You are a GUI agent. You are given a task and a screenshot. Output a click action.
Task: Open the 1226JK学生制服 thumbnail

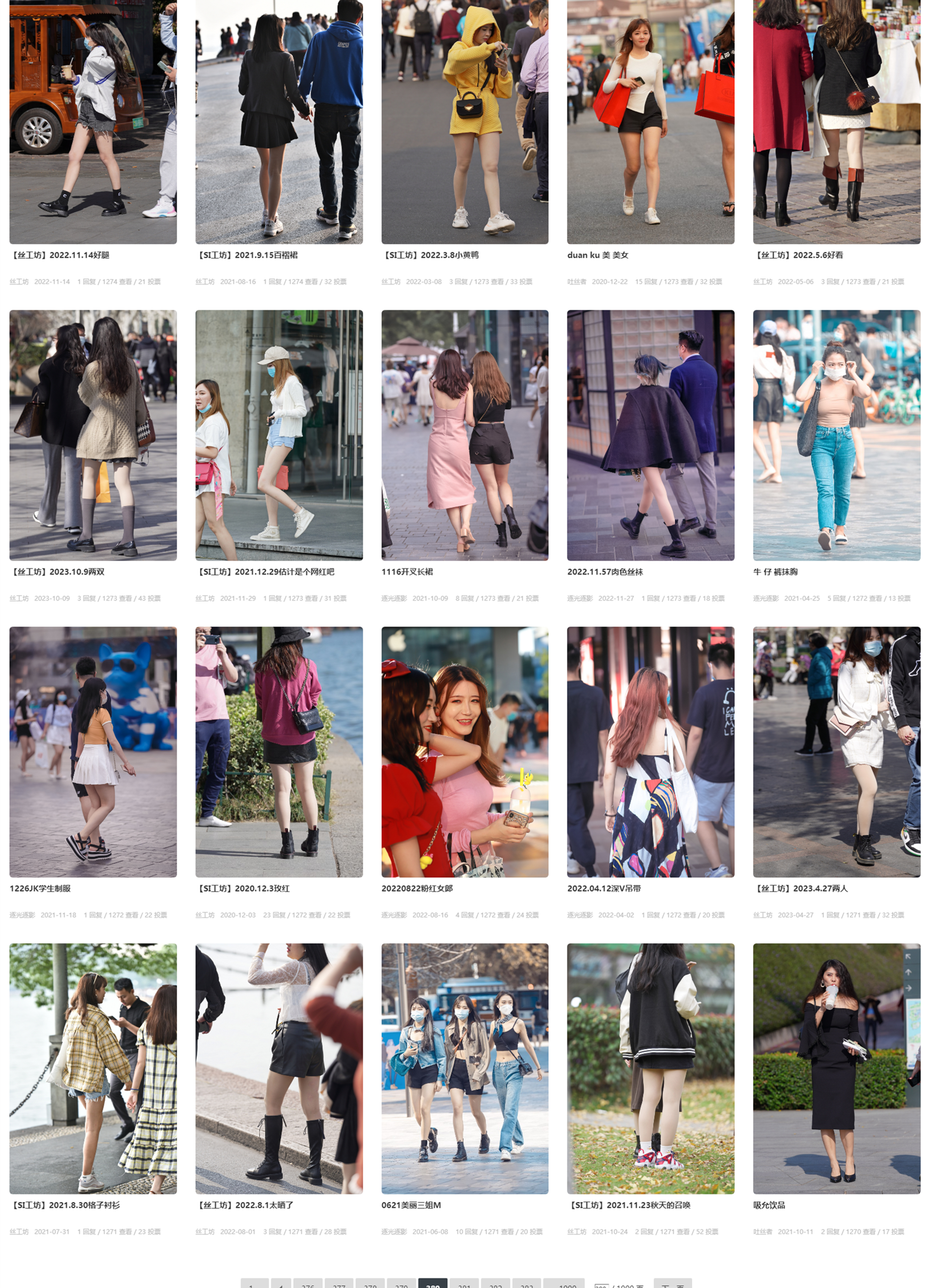click(x=93, y=752)
